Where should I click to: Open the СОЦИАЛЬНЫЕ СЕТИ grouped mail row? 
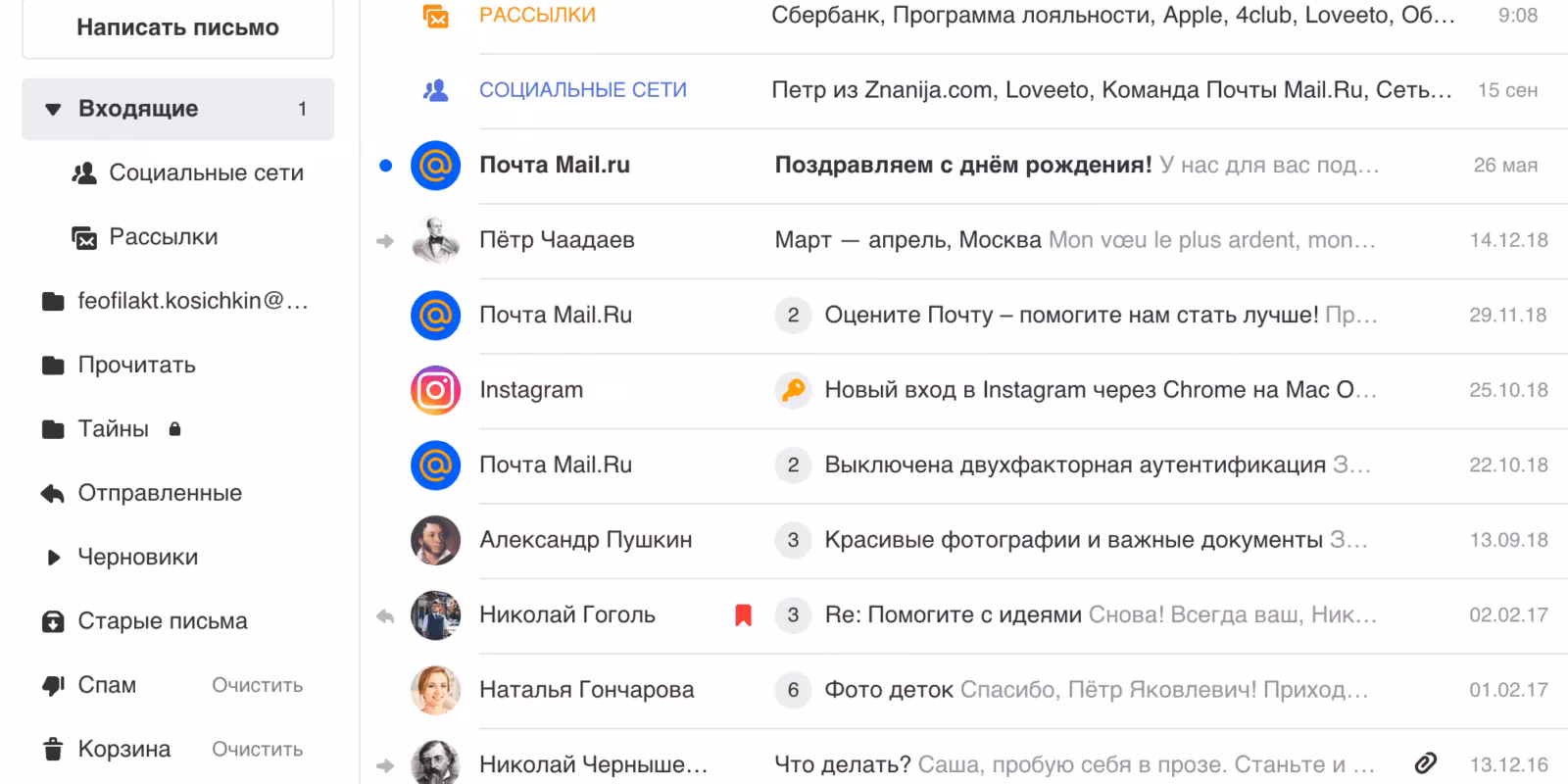[x=980, y=90]
